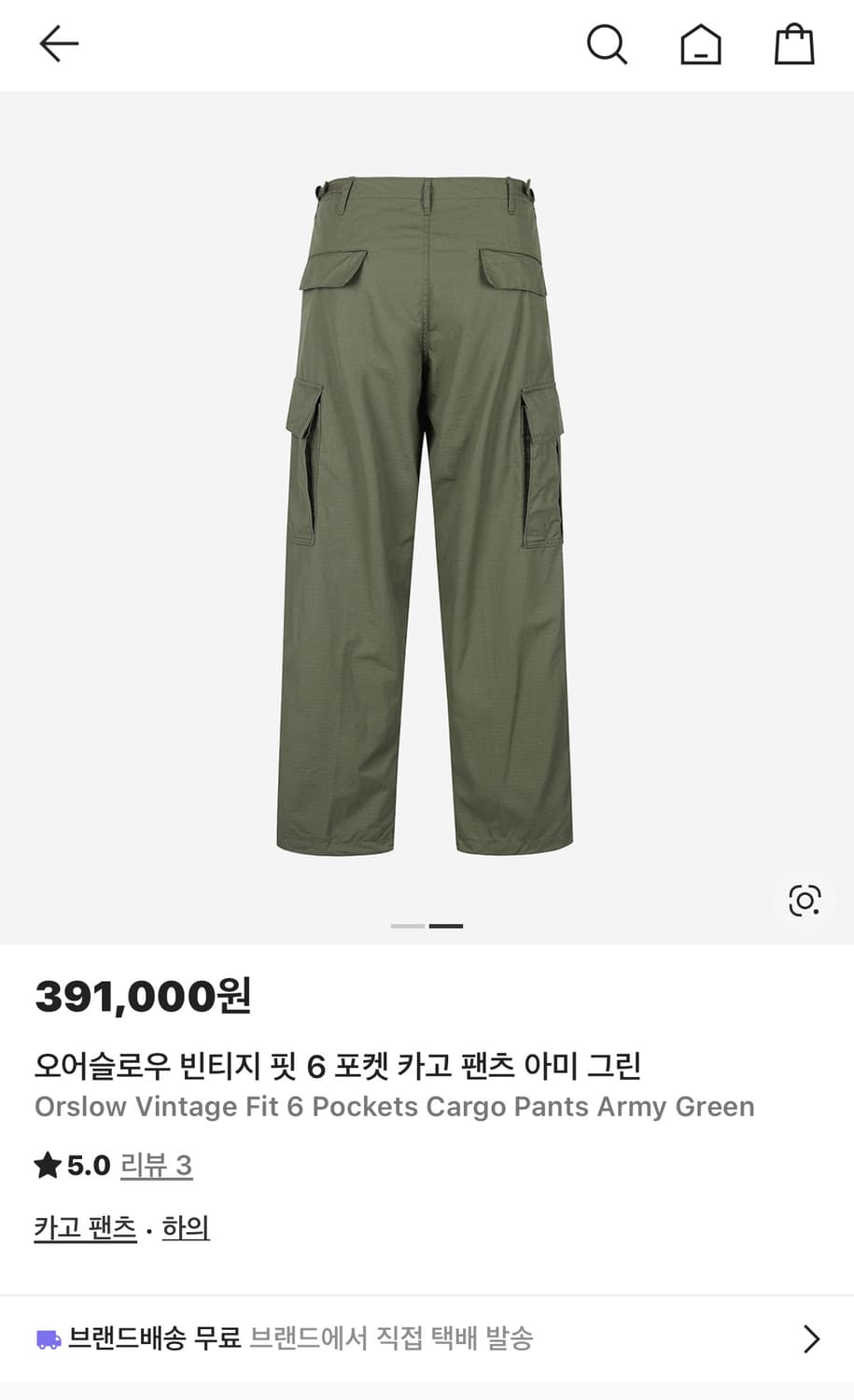
Task: Expand shipping details row at bottom
Action: (427, 1338)
